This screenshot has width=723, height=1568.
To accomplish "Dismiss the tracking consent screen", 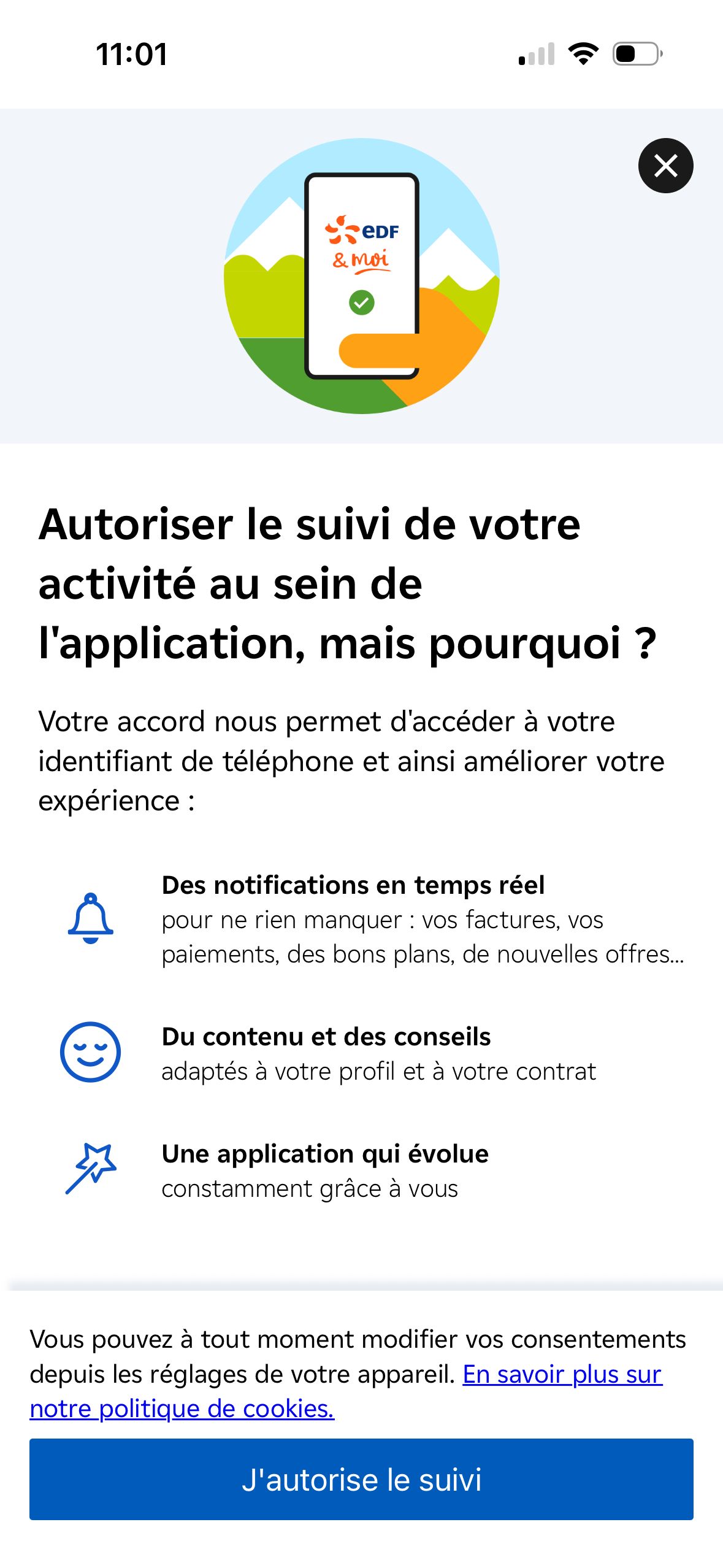I will (x=665, y=166).
